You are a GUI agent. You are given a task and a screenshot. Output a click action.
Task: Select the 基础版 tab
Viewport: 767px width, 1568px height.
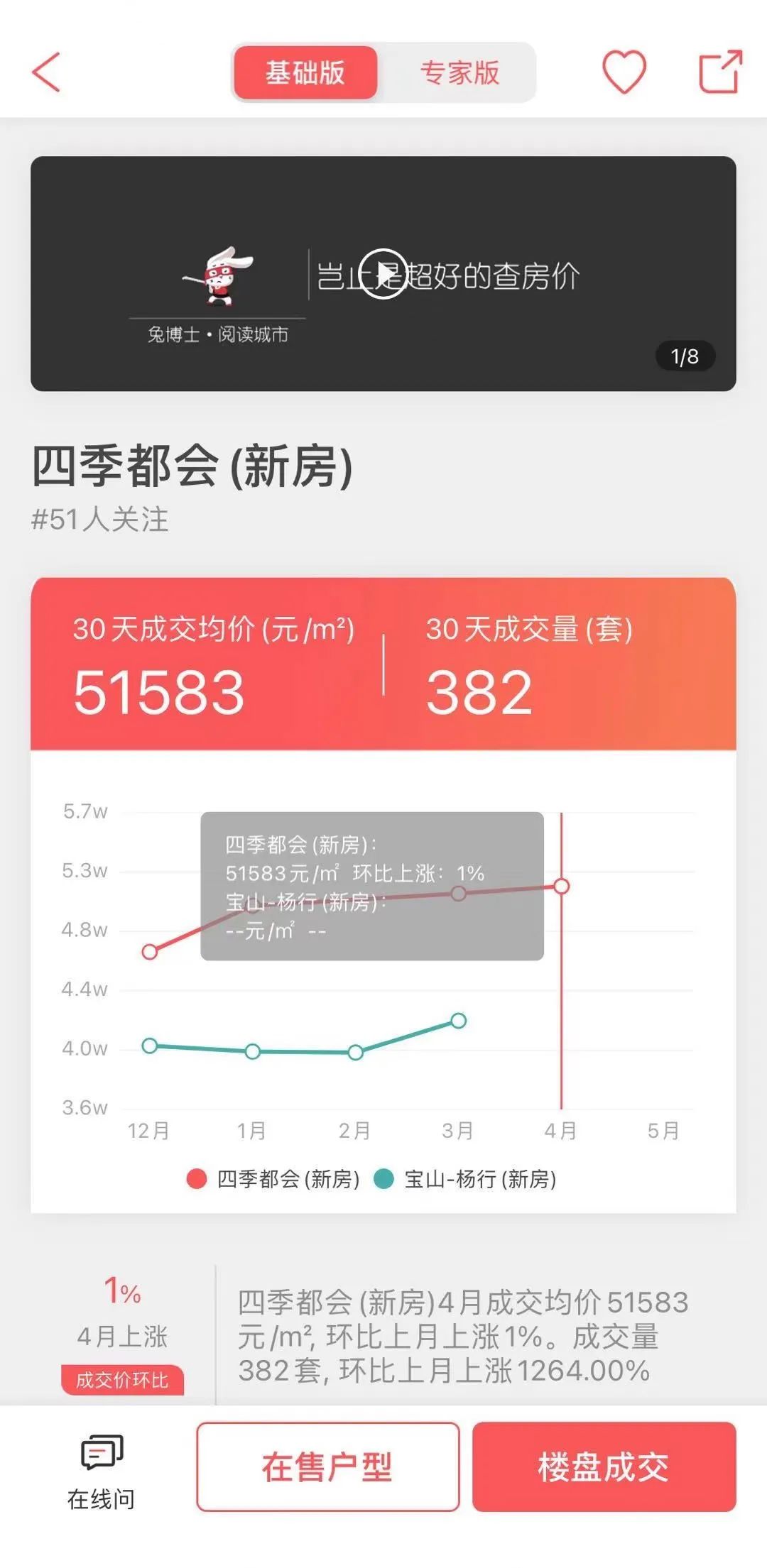(x=305, y=72)
